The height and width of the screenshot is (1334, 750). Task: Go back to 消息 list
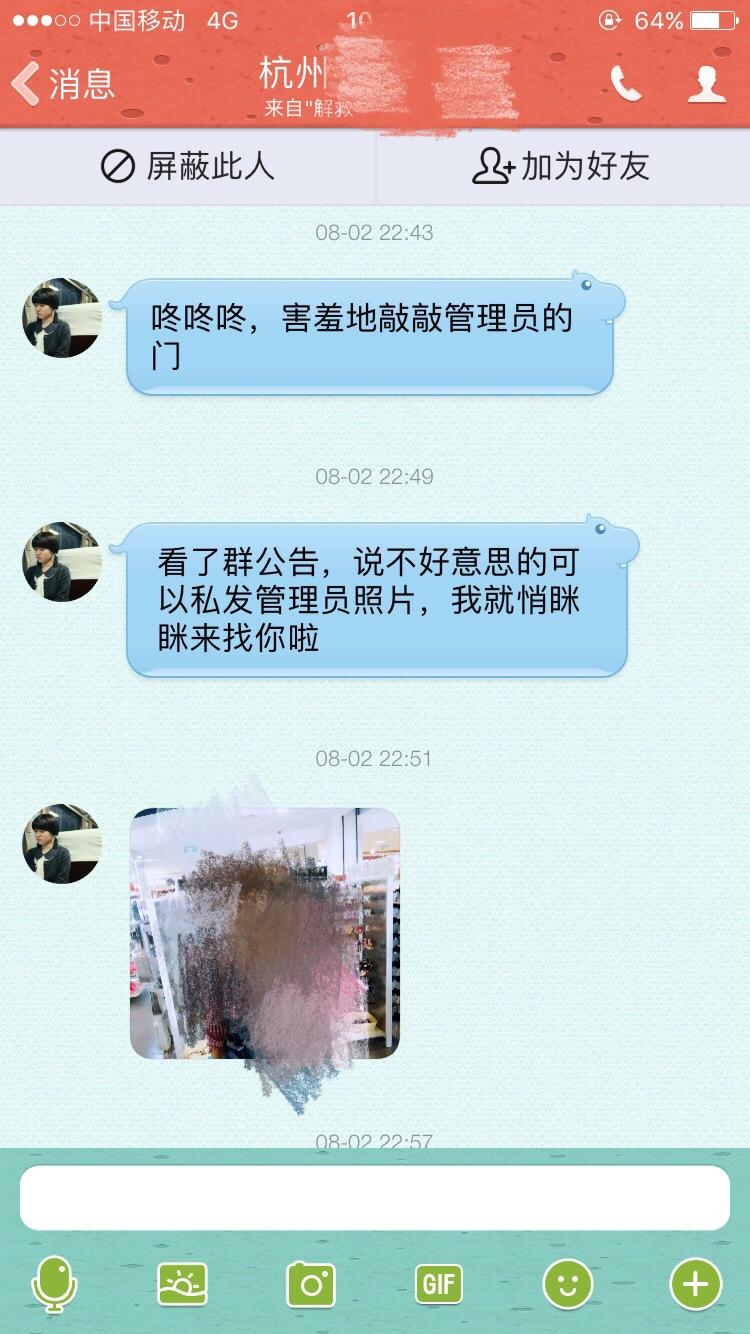click(62, 83)
